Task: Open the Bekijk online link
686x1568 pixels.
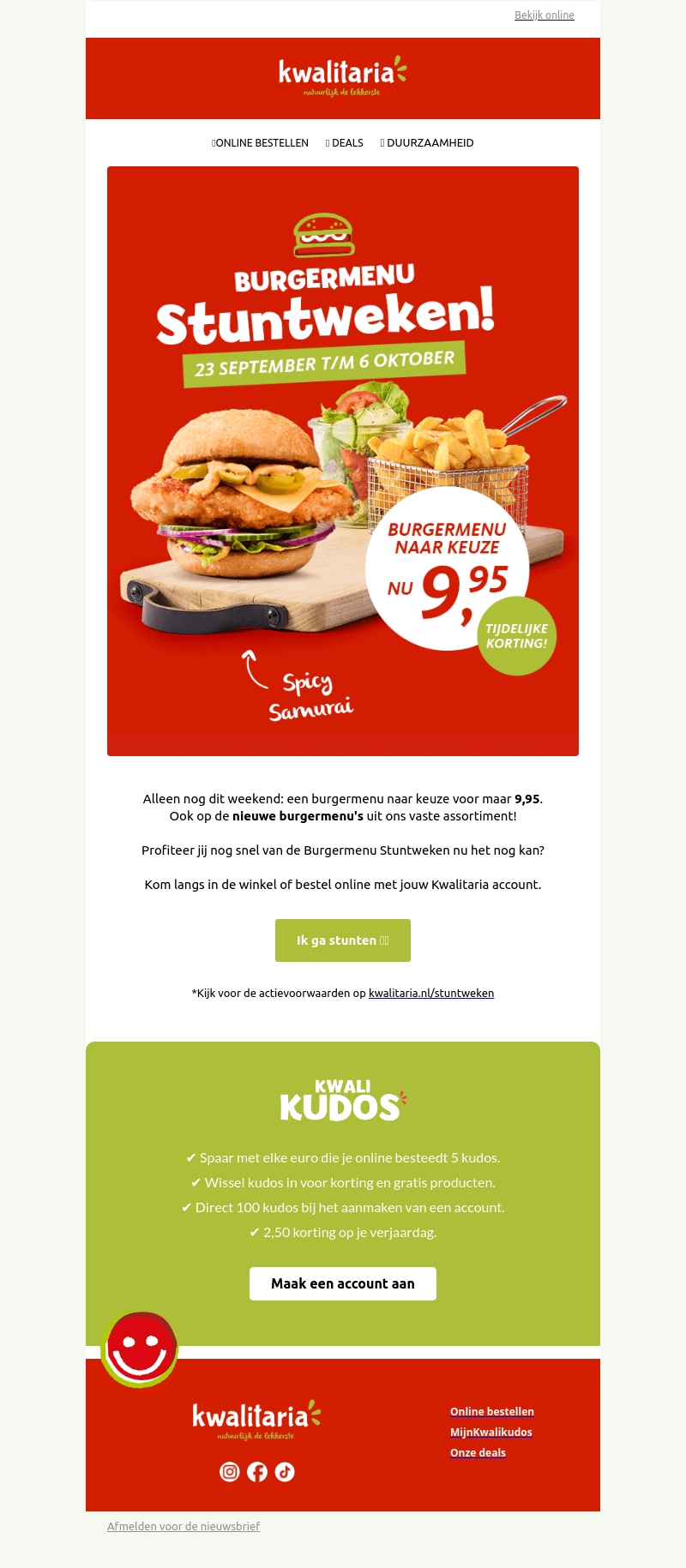Action: coord(544,15)
